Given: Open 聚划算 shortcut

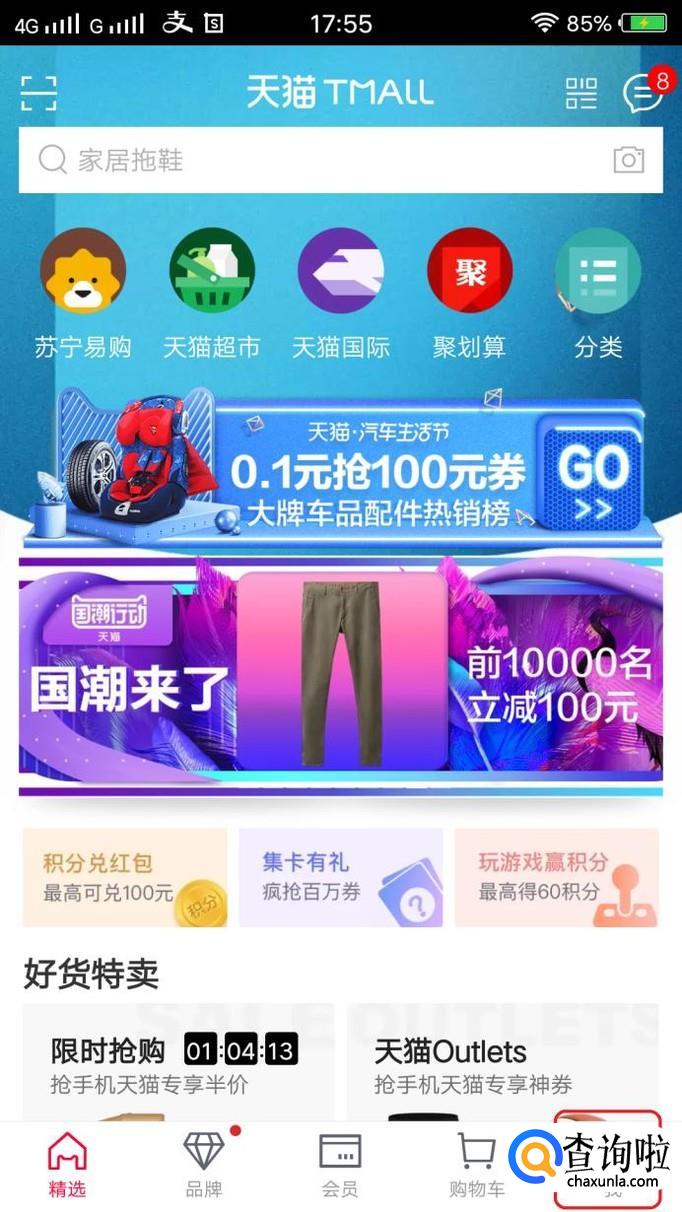Looking at the screenshot, I should [470, 292].
